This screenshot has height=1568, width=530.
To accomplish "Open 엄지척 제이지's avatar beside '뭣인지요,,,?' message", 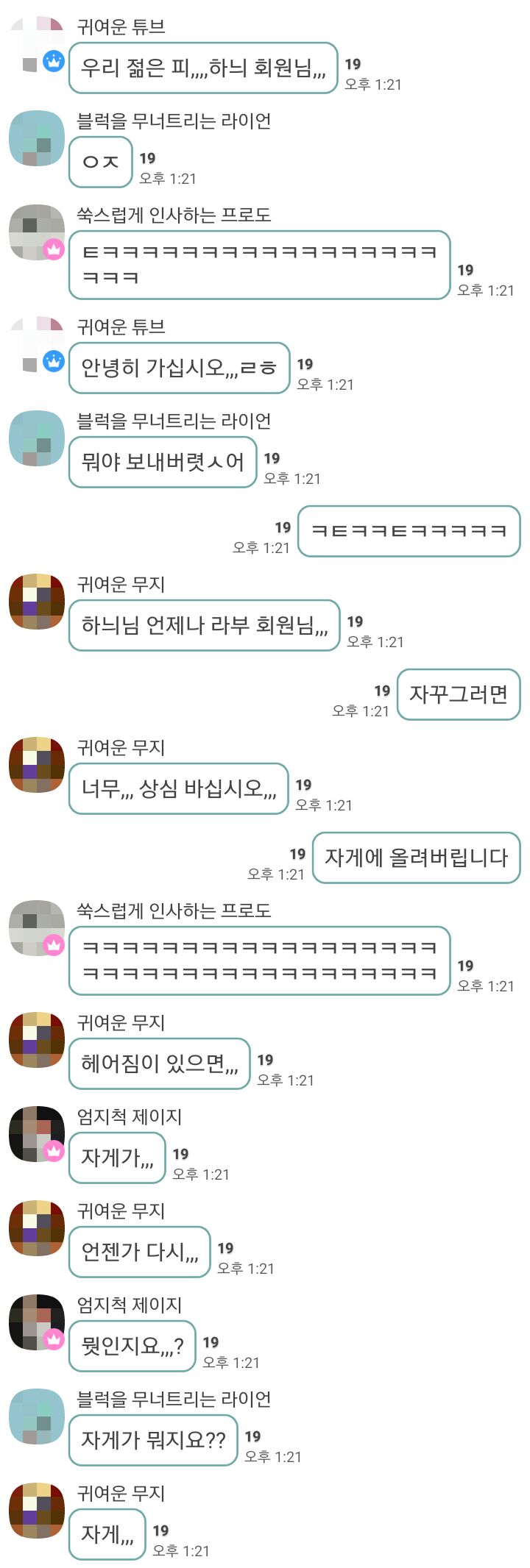I will (37, 1322).
